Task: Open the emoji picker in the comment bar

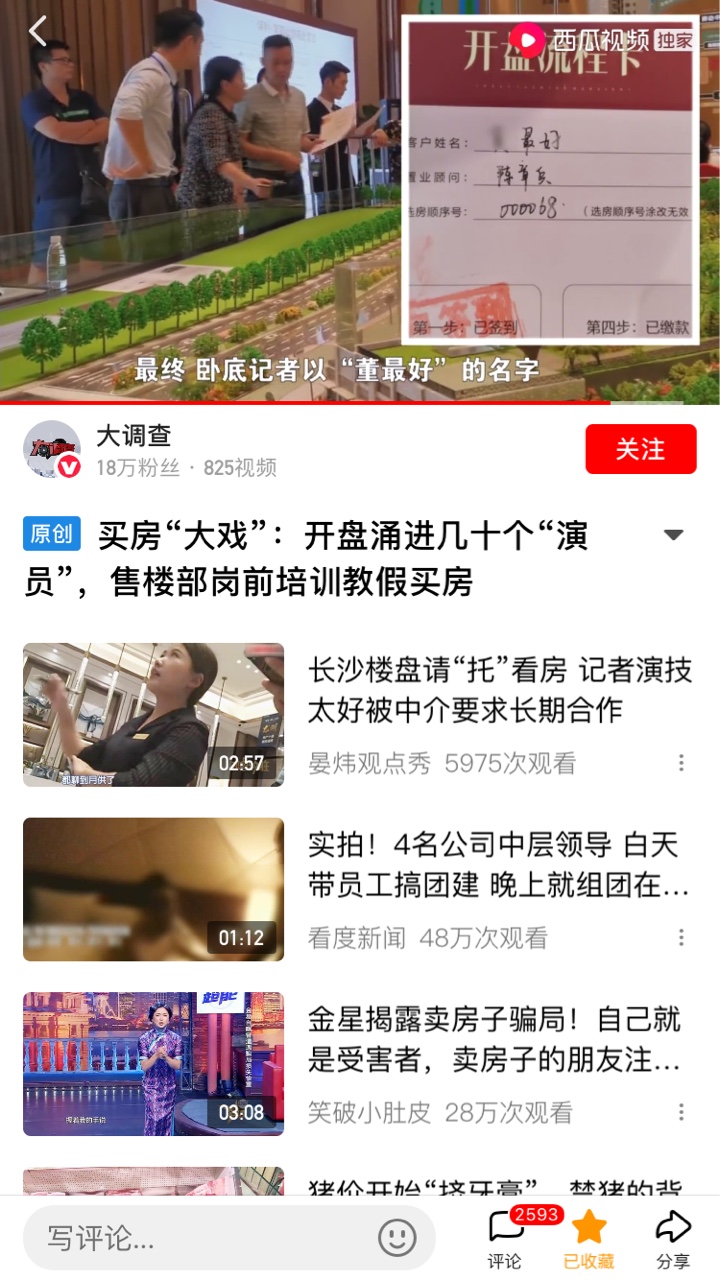Action: tap(397, 1238)
